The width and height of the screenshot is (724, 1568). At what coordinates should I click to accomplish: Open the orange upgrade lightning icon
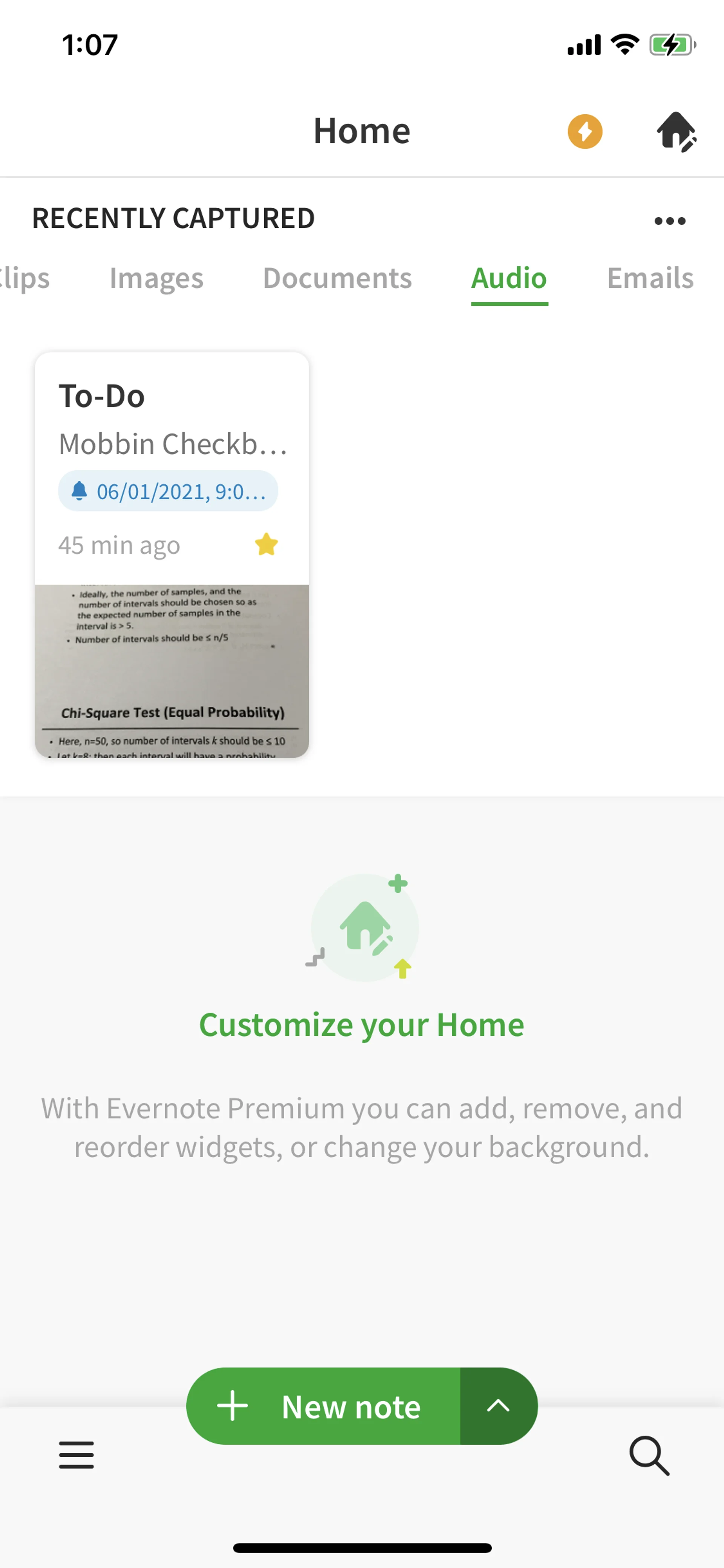tap(585, 131)
